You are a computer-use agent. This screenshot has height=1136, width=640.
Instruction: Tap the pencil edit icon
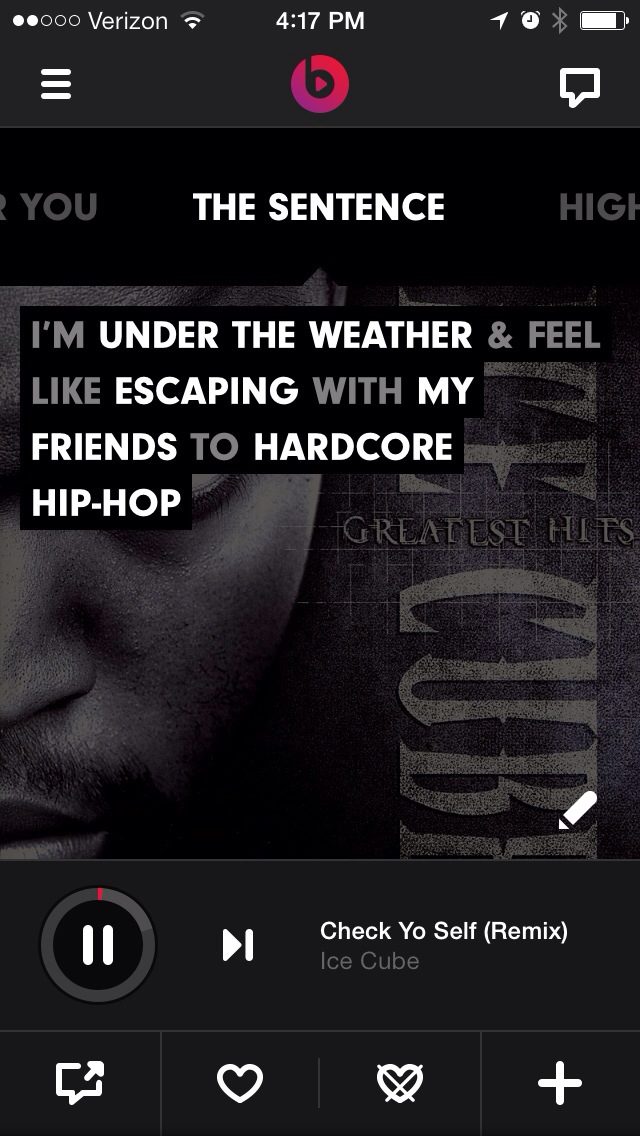click(x=577, y=810)
